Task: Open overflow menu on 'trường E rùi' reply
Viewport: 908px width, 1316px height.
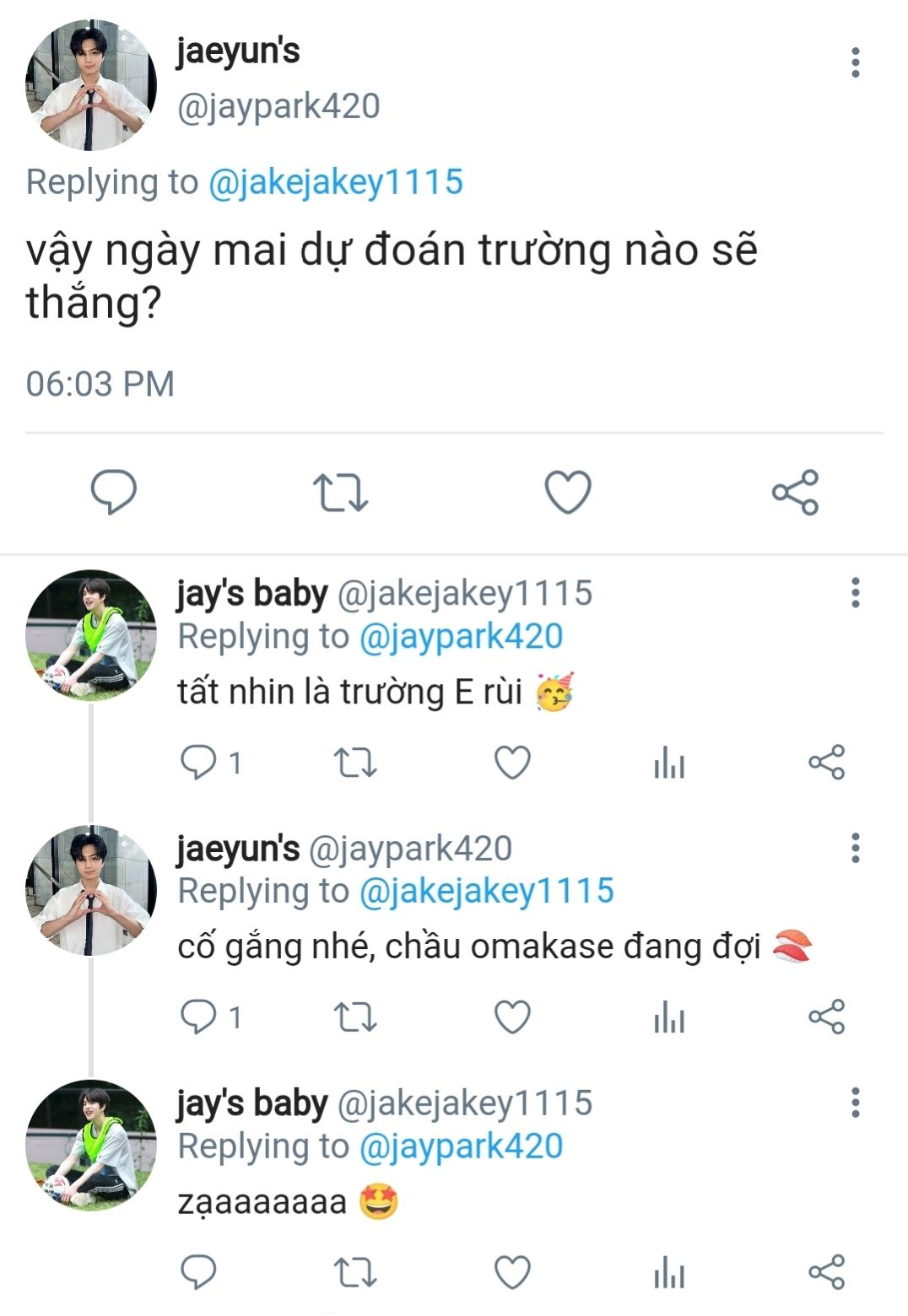Action: (855, 593)
